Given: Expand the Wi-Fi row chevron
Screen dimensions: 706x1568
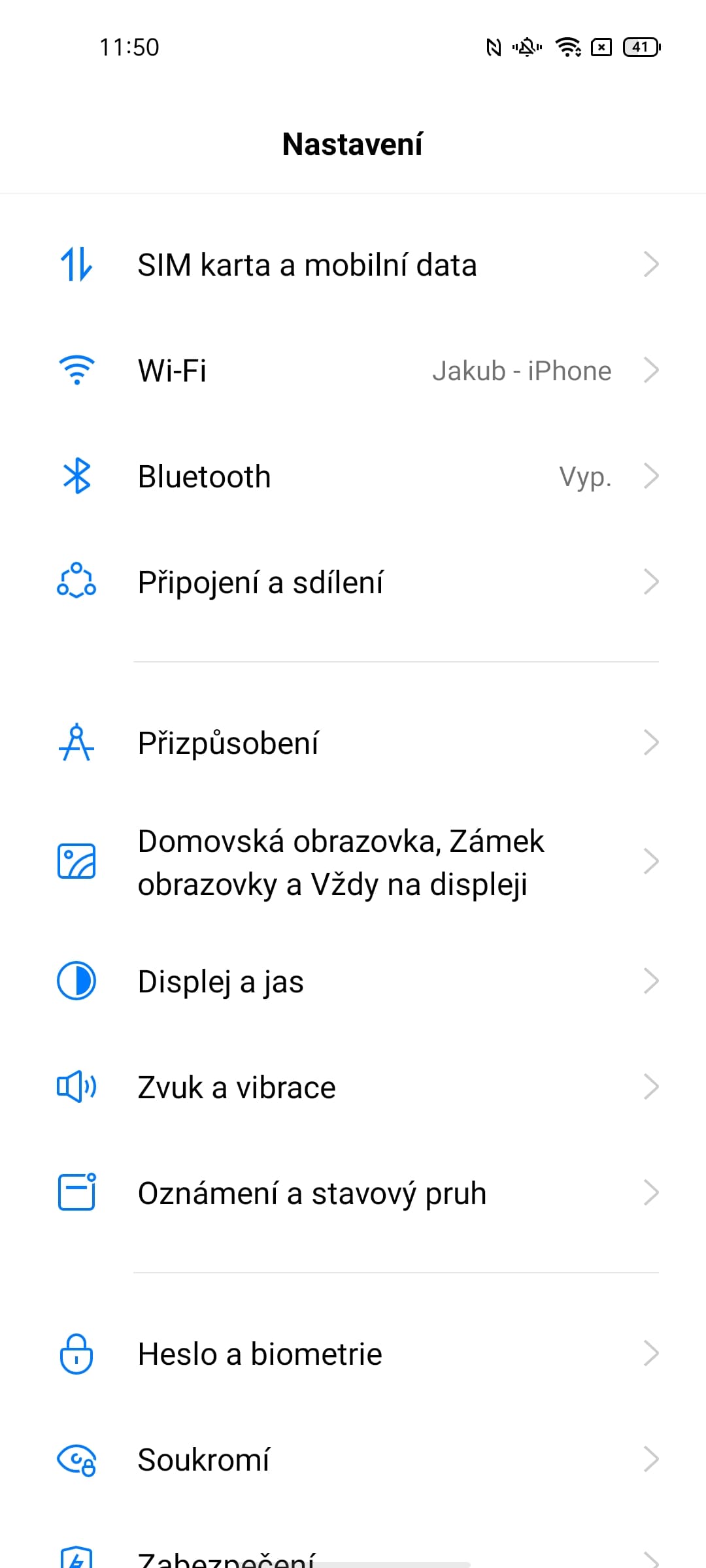Looking at the screenshot, I should [652, 370].
